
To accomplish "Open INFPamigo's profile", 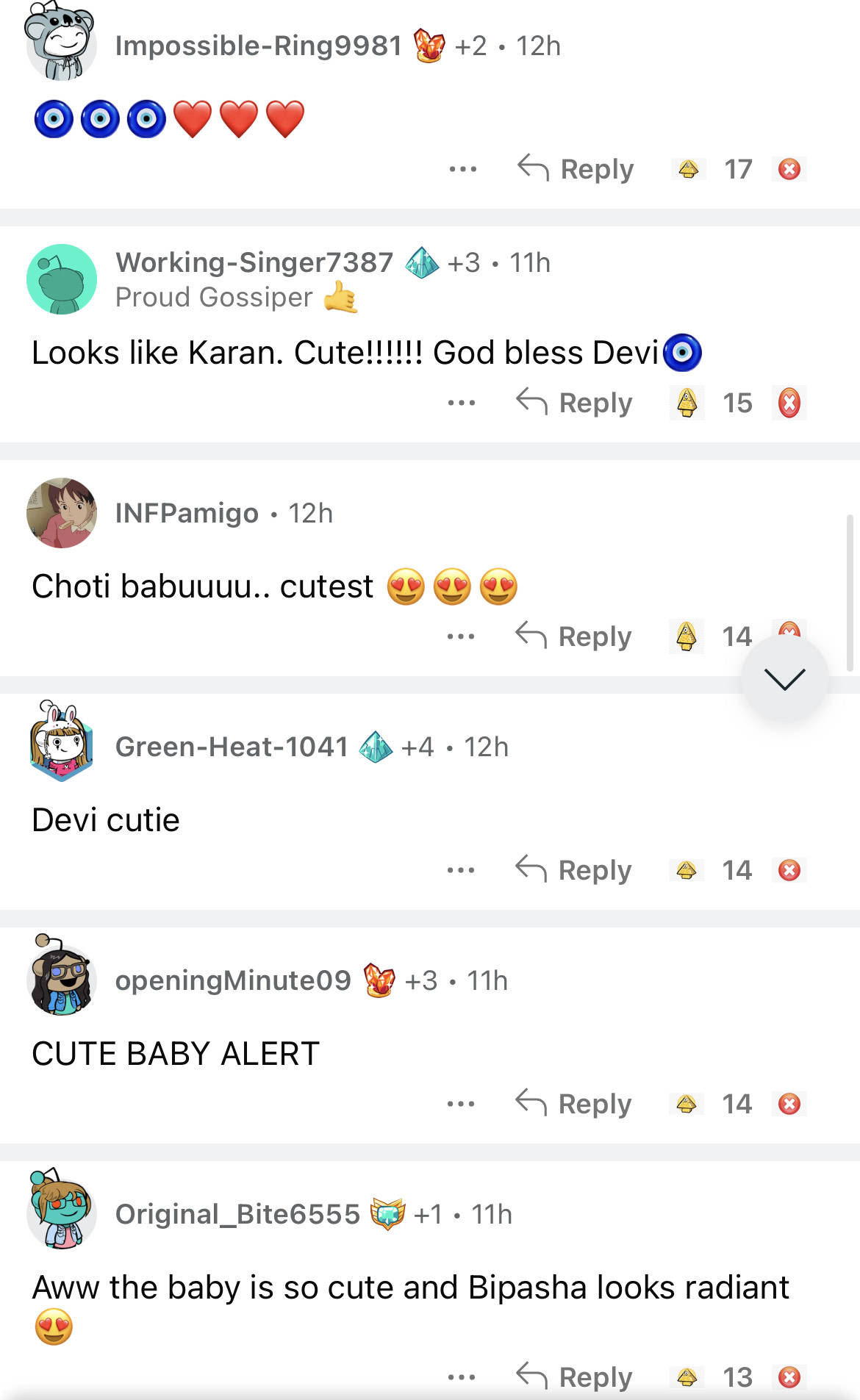I will [187, 513].
